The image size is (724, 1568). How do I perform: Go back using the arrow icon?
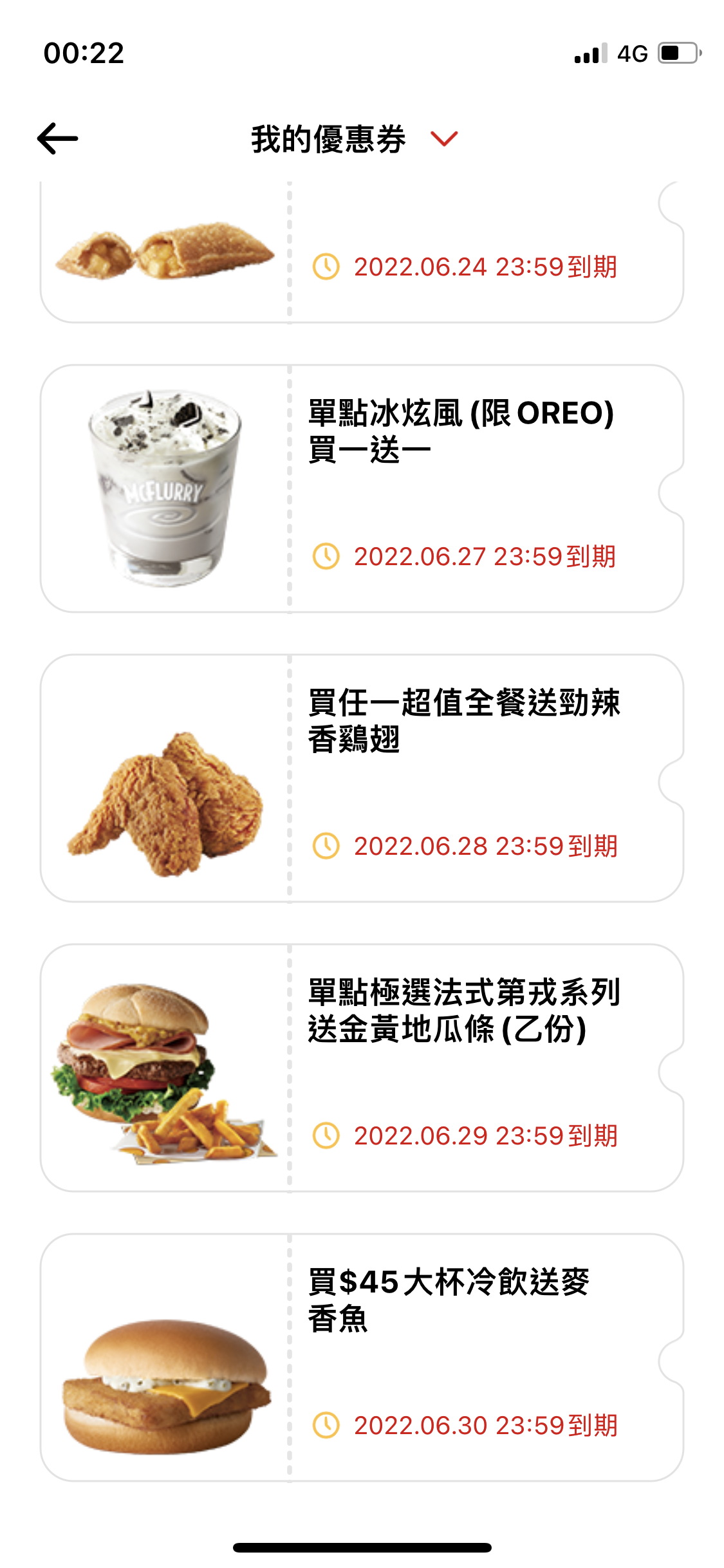coord(58,138)
